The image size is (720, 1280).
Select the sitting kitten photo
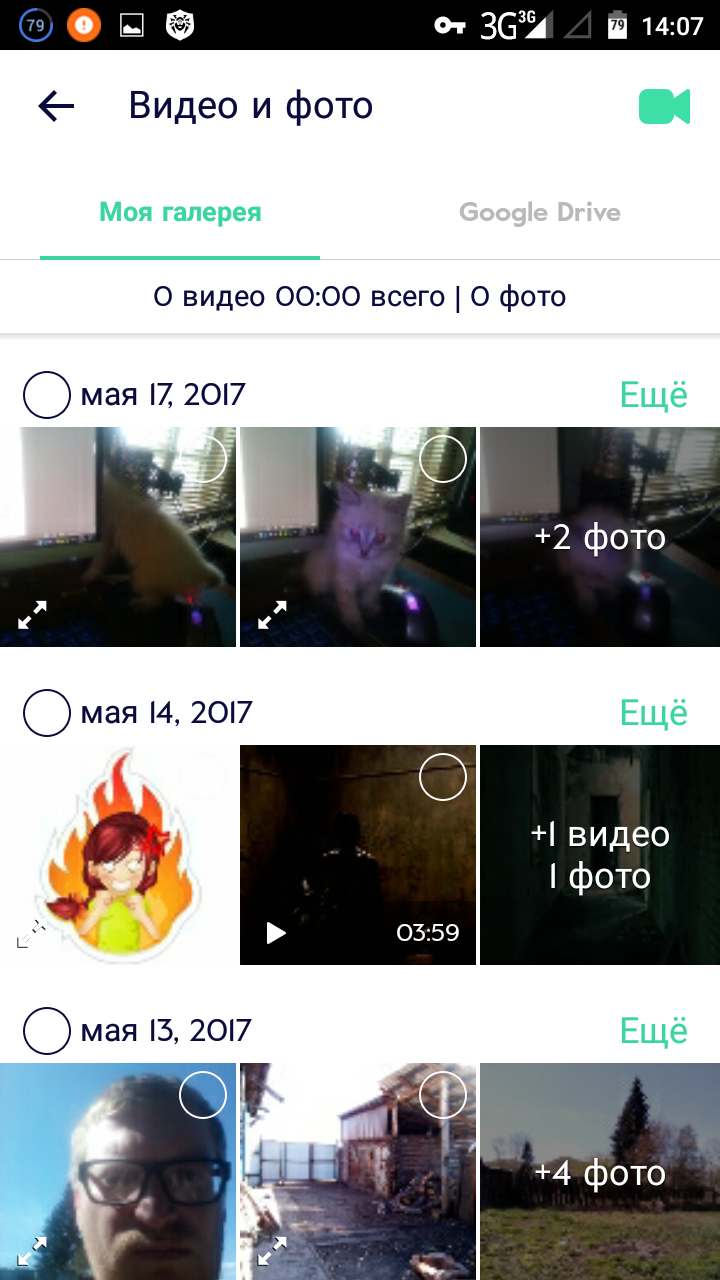(443, 460)
